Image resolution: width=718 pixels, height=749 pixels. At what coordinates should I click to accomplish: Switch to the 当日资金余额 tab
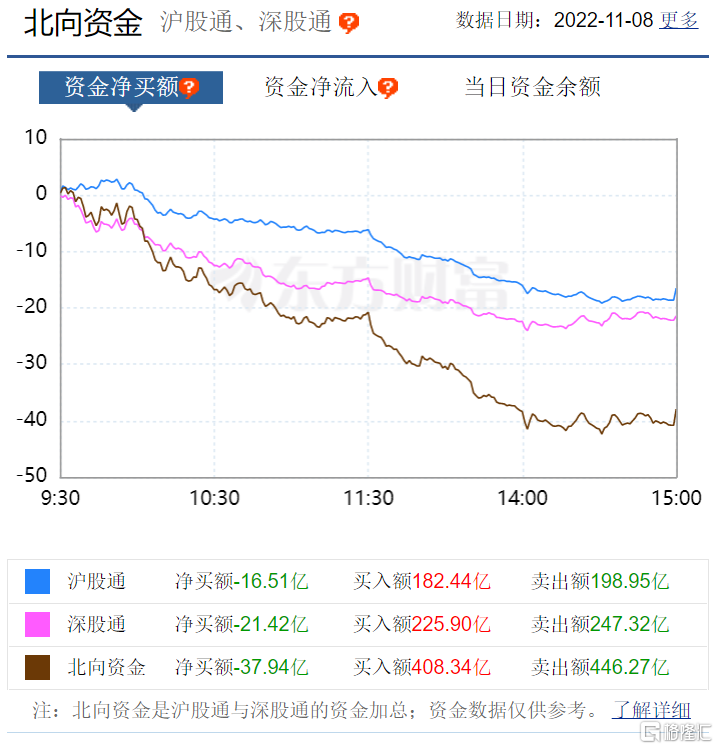(x=532, y=88)
